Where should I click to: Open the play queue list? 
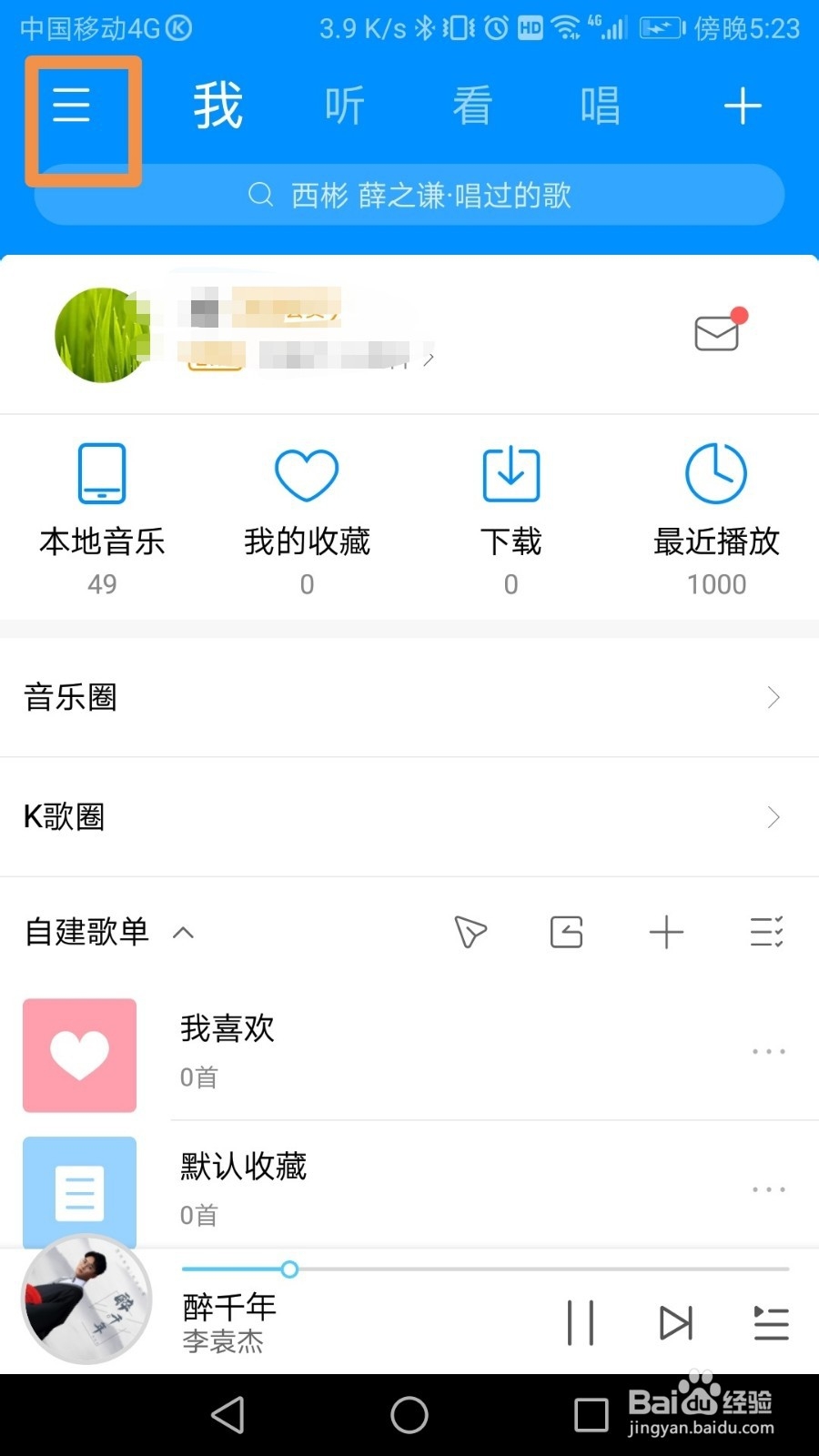coord(771,1322)
